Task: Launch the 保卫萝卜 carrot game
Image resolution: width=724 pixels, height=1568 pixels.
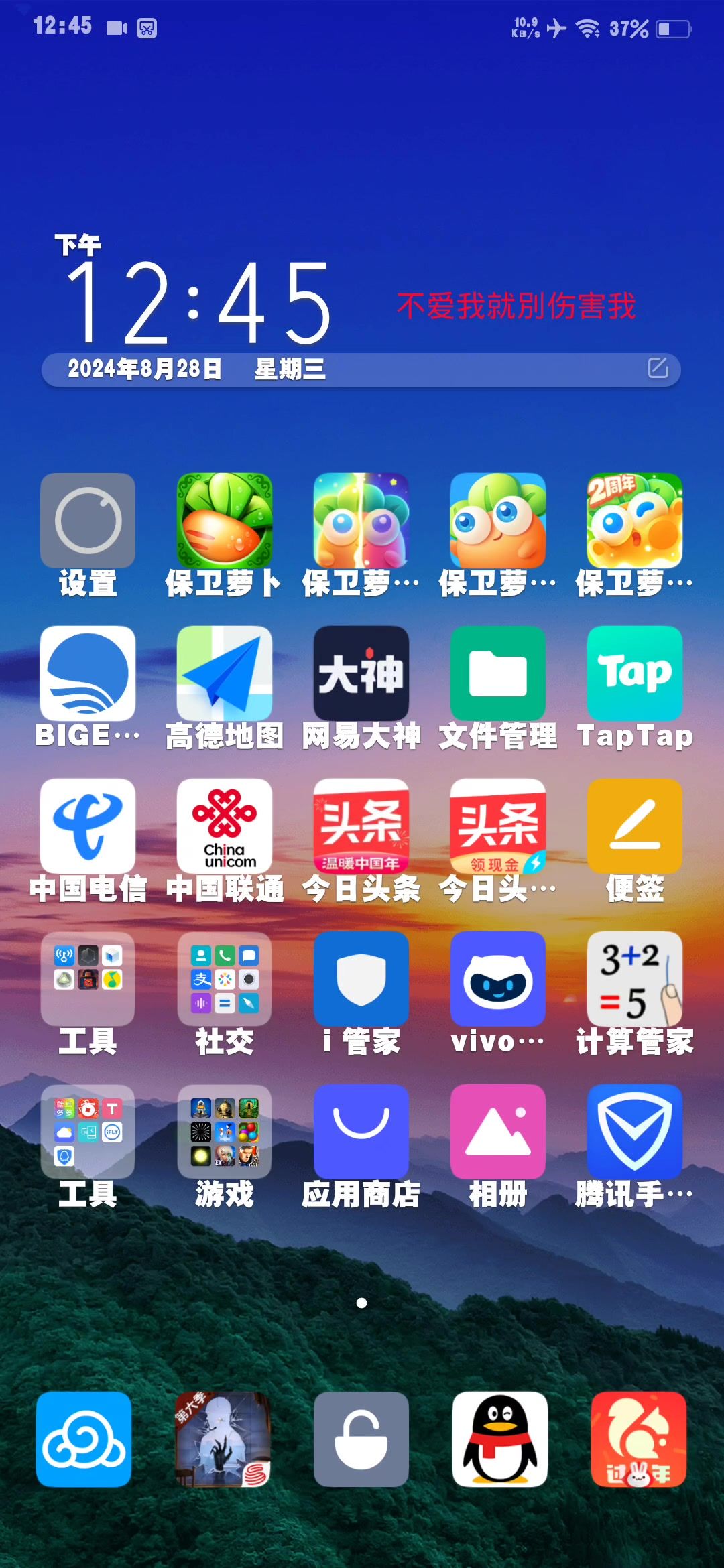Action: (x=225, y=521)
